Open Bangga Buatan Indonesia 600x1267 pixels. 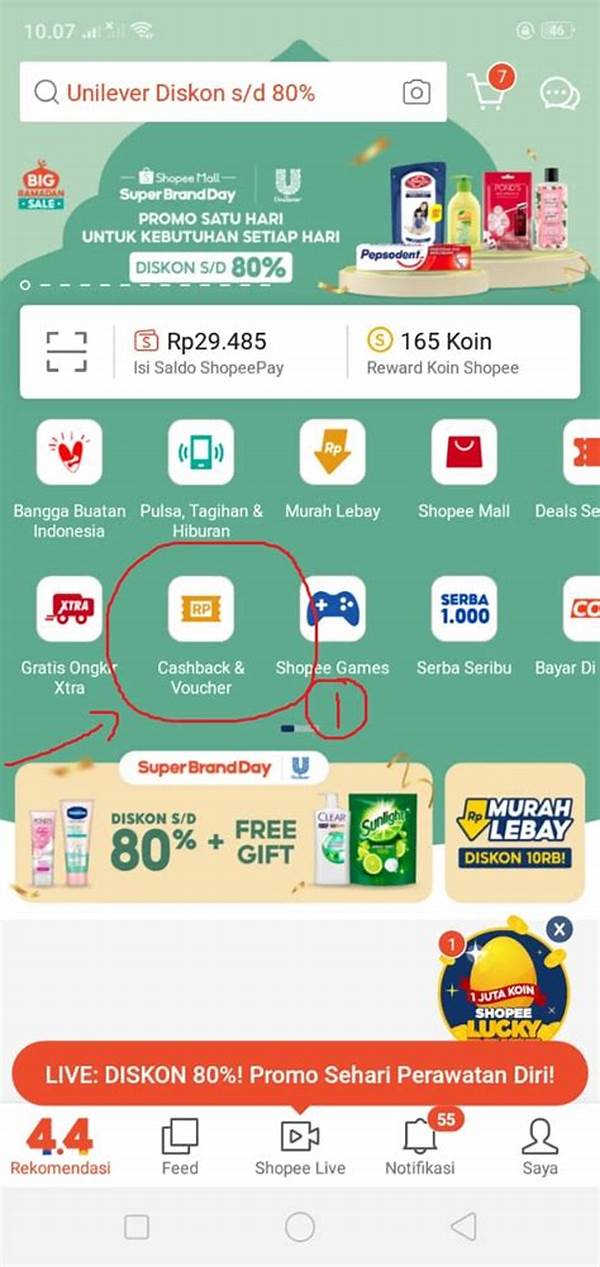69,453
